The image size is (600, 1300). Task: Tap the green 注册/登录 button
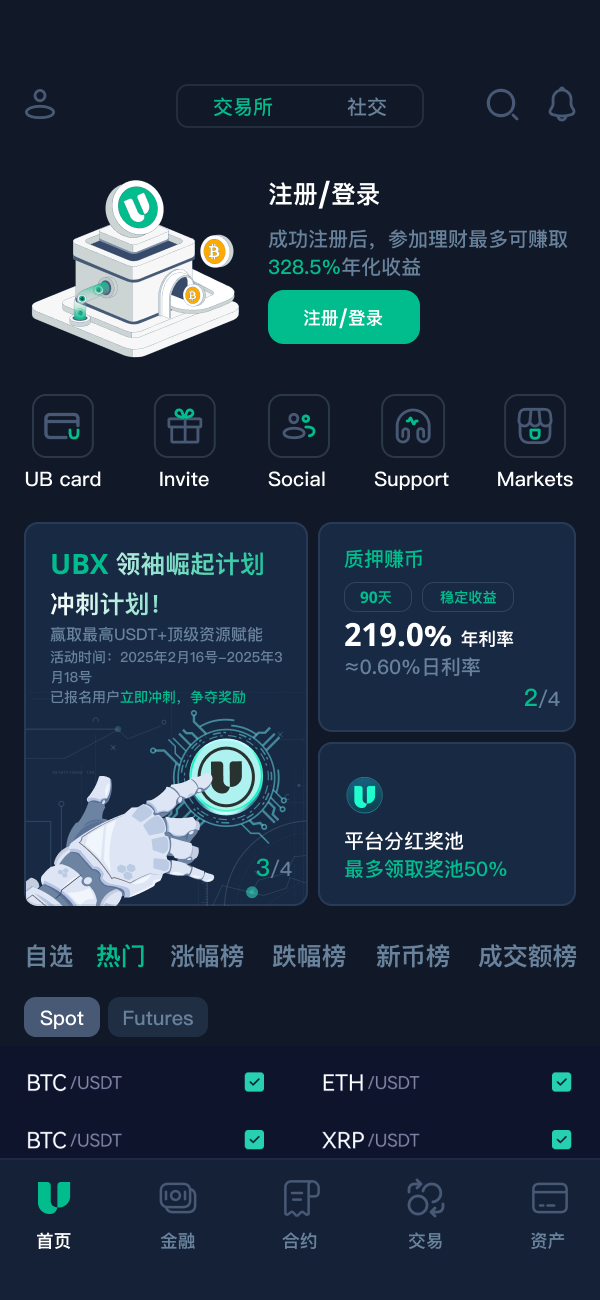click(x=343, y=318)
